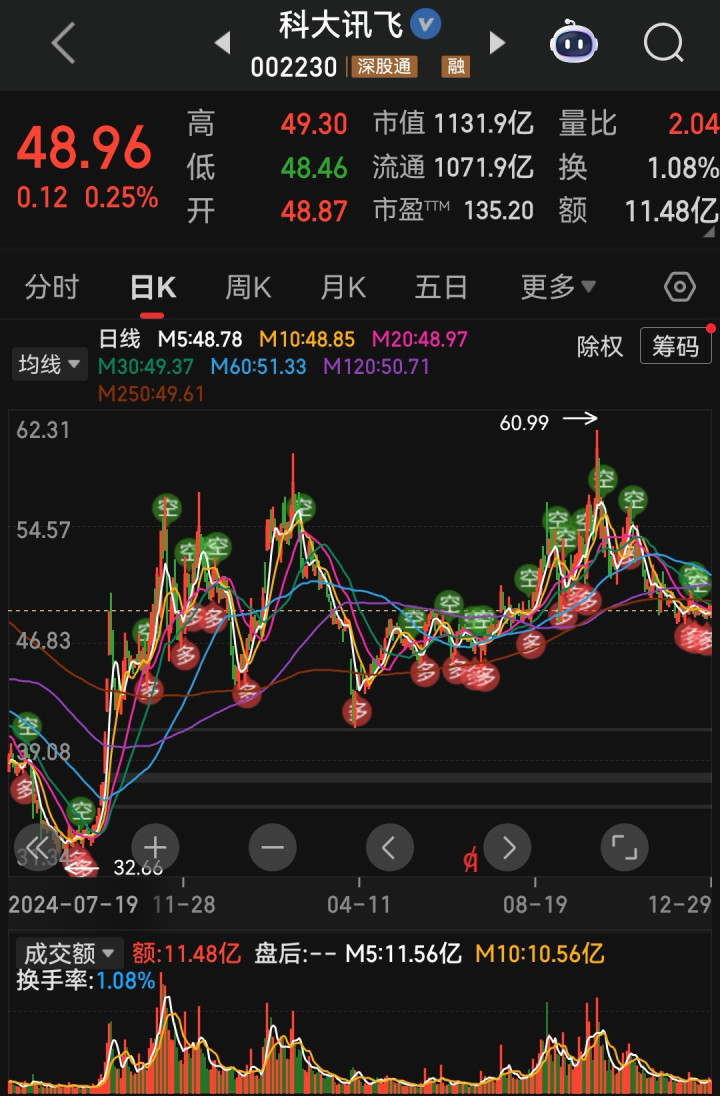Viewport: 720px width, 1096px height.
Task: Switch to the 周K tab
Action: 248,288
